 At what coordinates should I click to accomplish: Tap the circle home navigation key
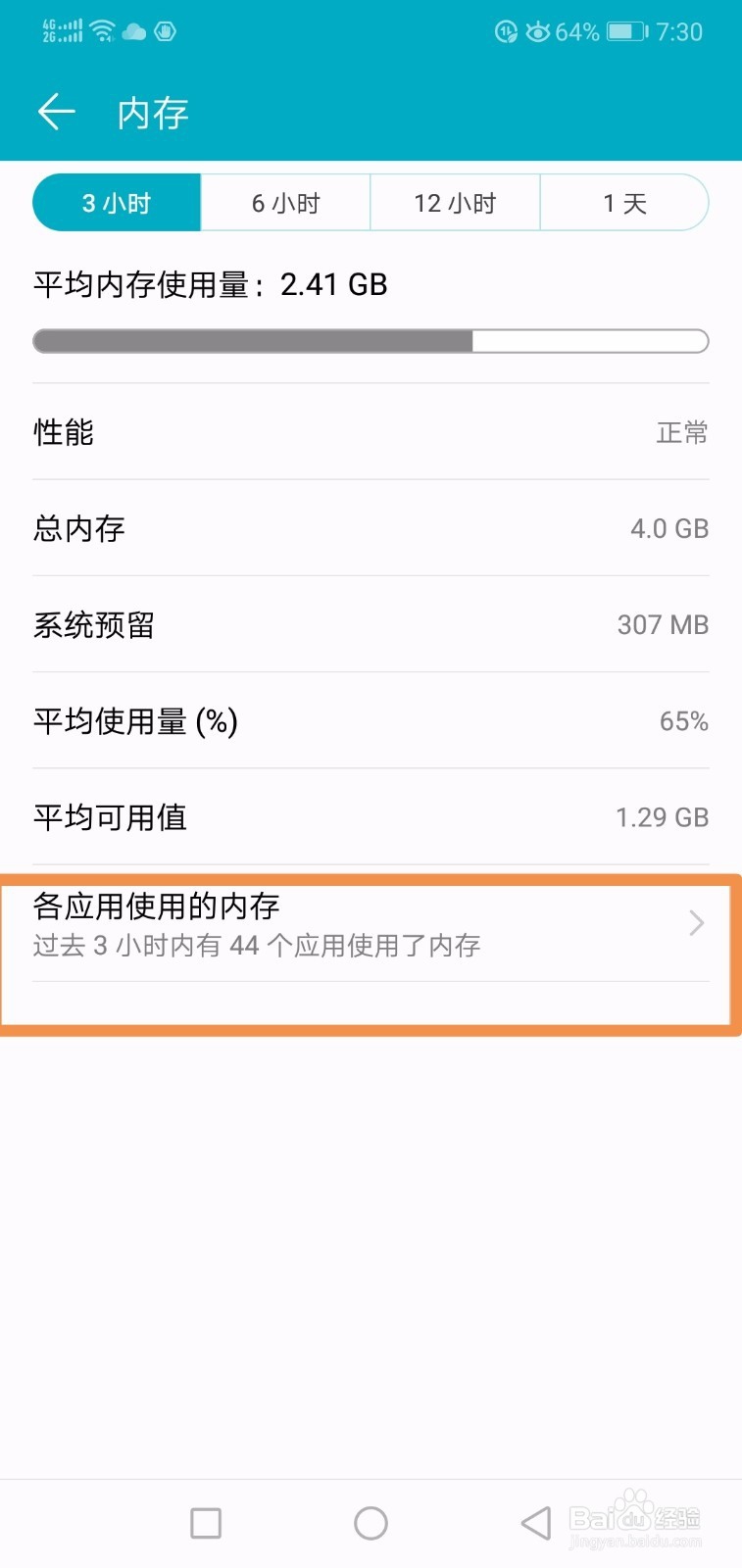pos(371,1523)
